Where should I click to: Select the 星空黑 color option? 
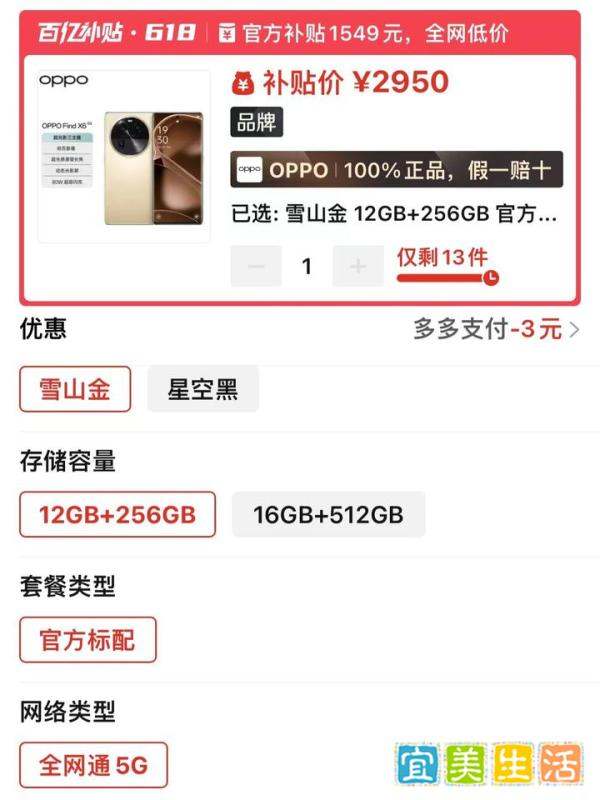pos(203,389)
